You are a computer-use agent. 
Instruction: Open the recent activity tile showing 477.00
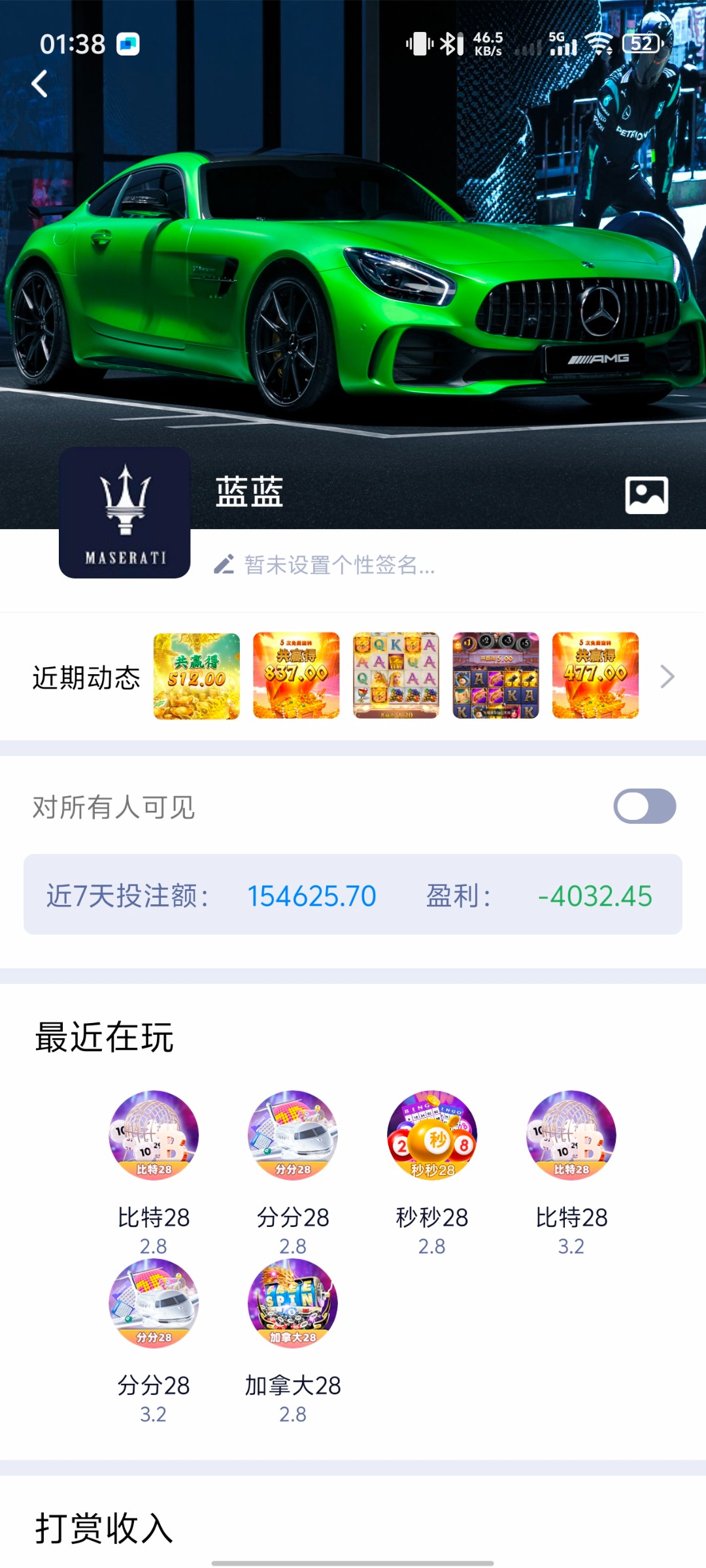596,676
